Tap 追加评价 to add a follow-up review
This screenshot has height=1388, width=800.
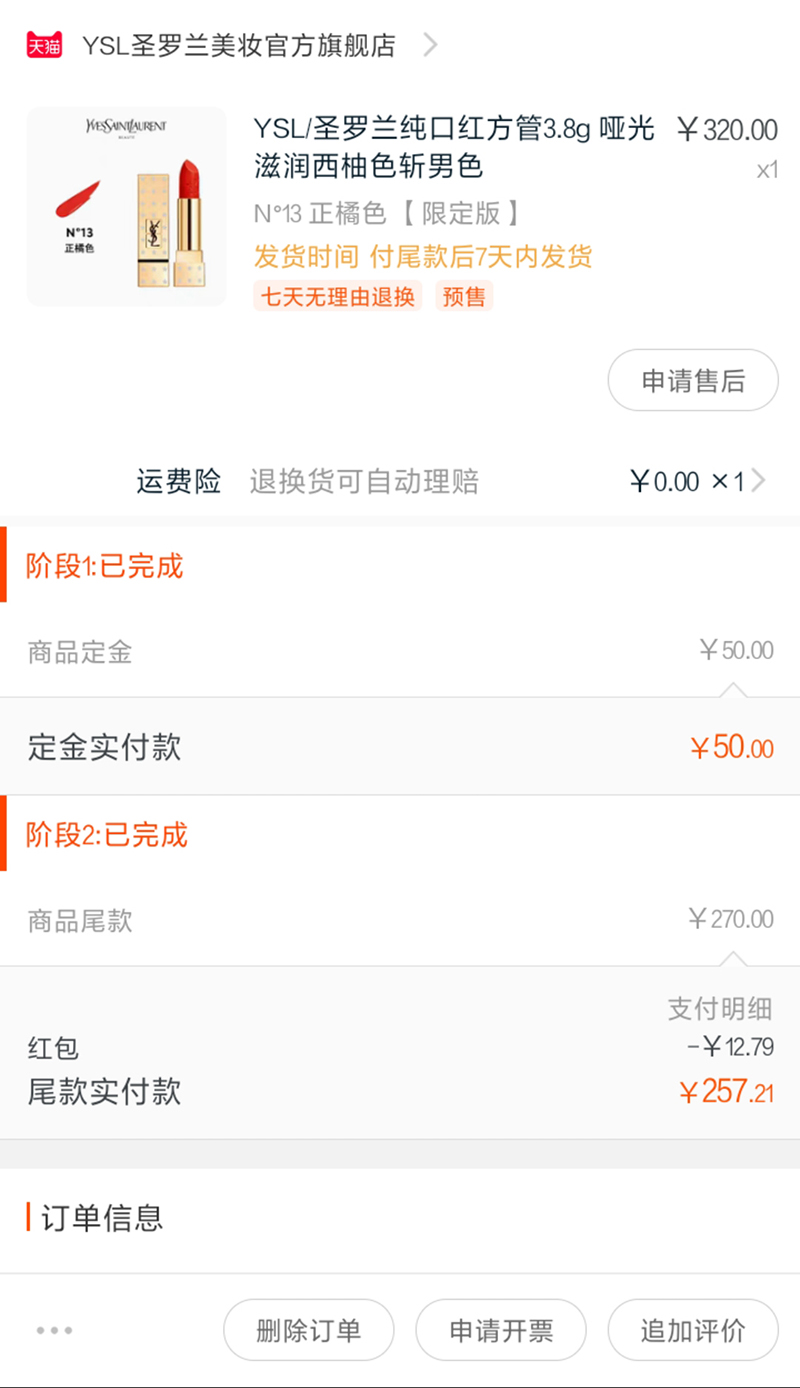coord(693,1330)
